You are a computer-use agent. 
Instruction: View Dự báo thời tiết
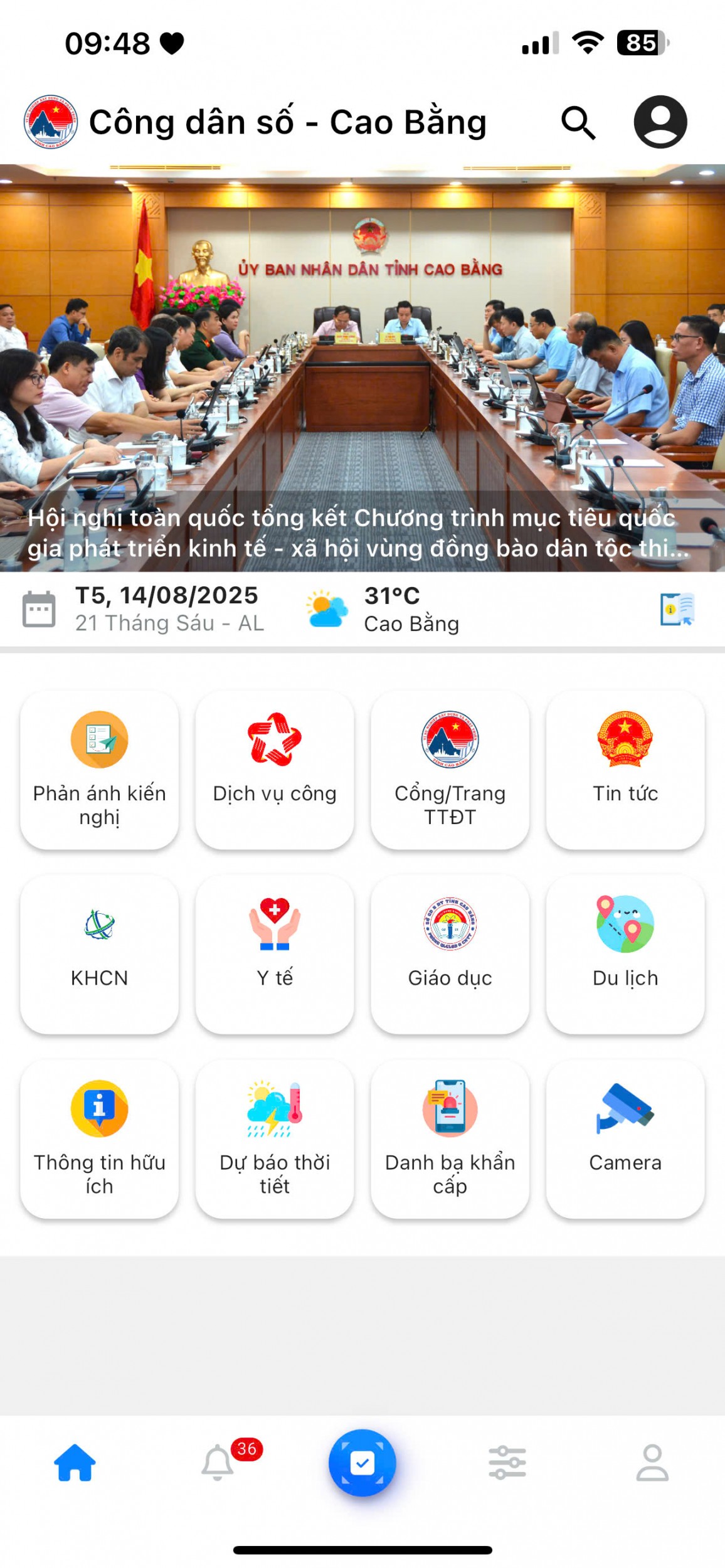coord(275,1139)
